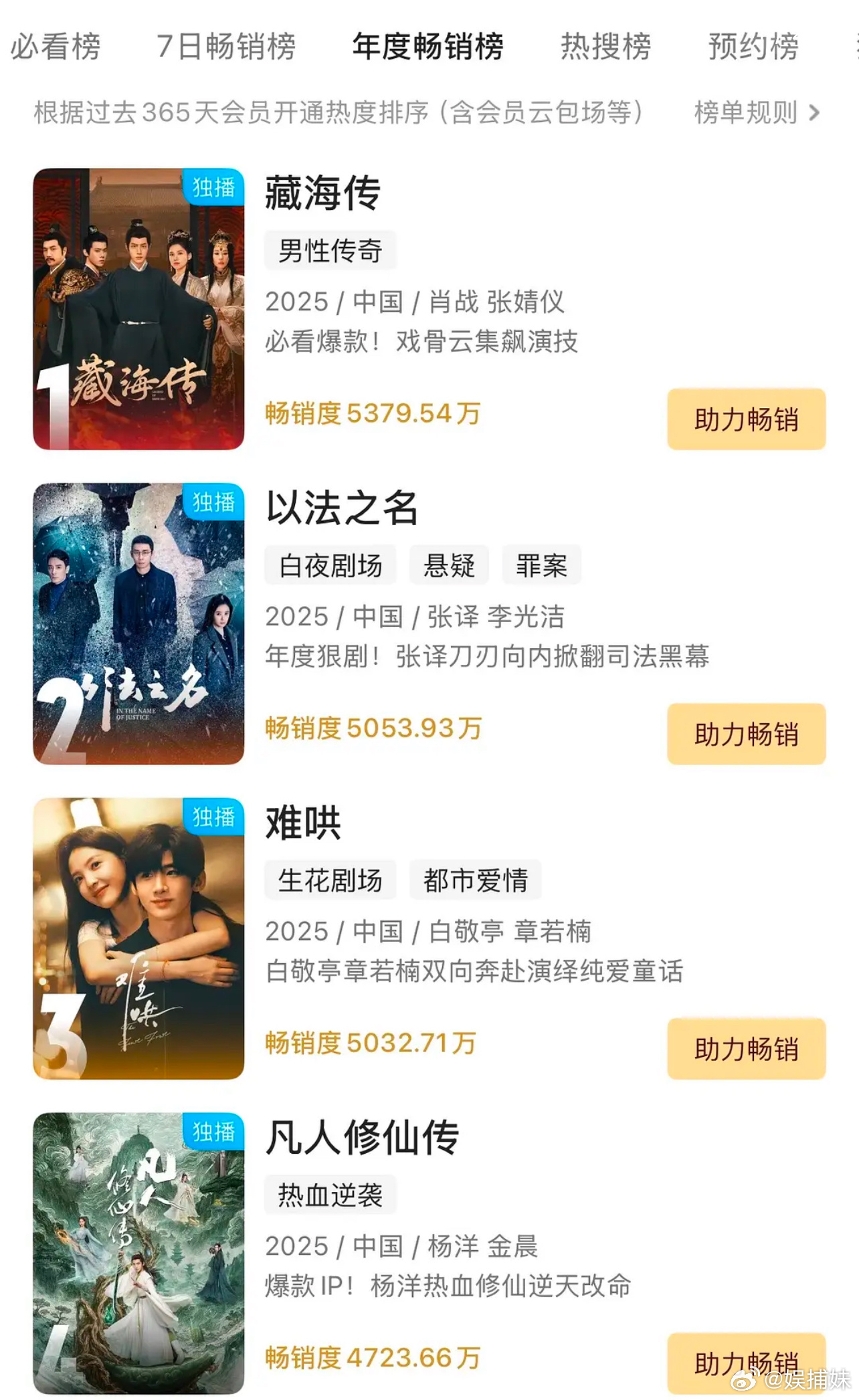Tap 助力畅销 for 藏海传
The height and width of the screenshot is (1400, 859).
pos(746,419)
